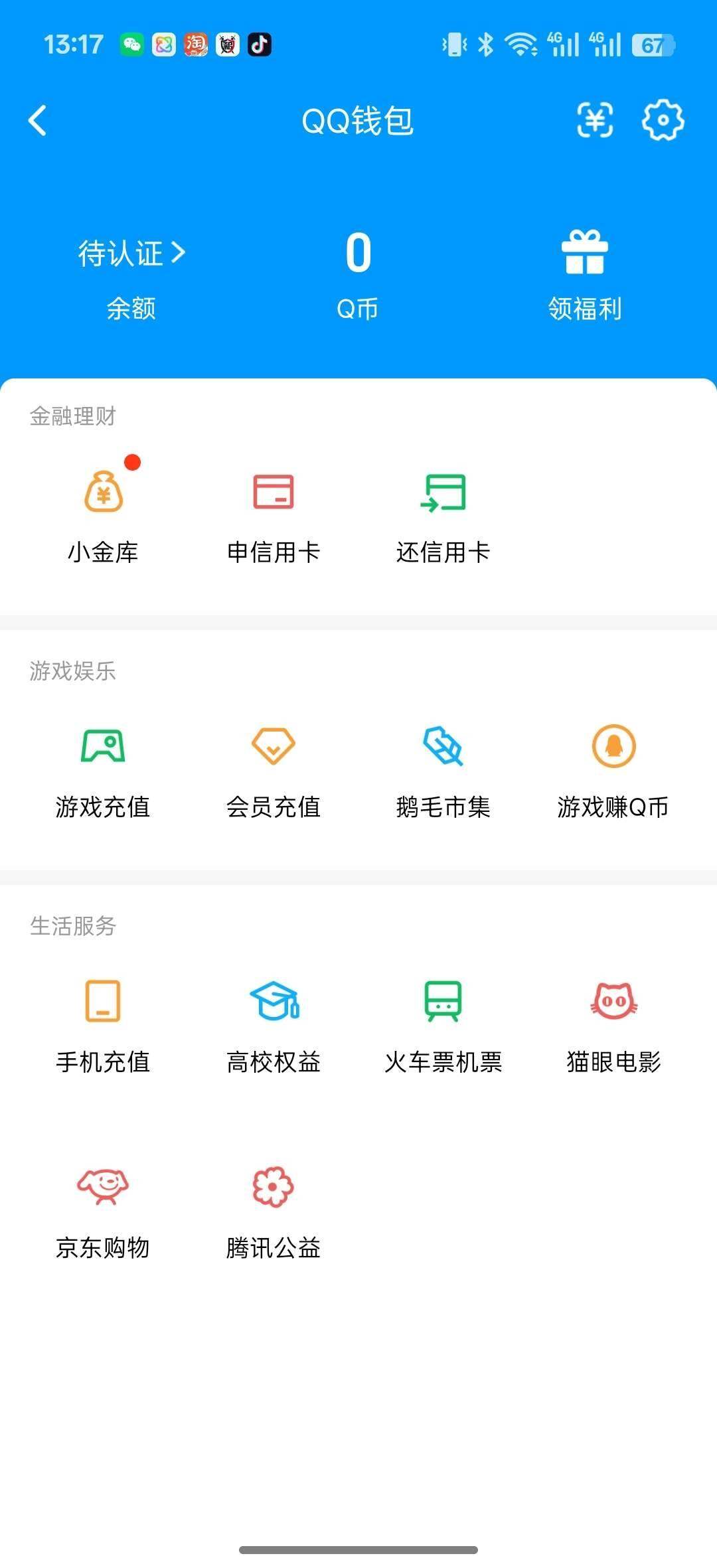Open the 小金库 savings feature

tap(104, 514)
